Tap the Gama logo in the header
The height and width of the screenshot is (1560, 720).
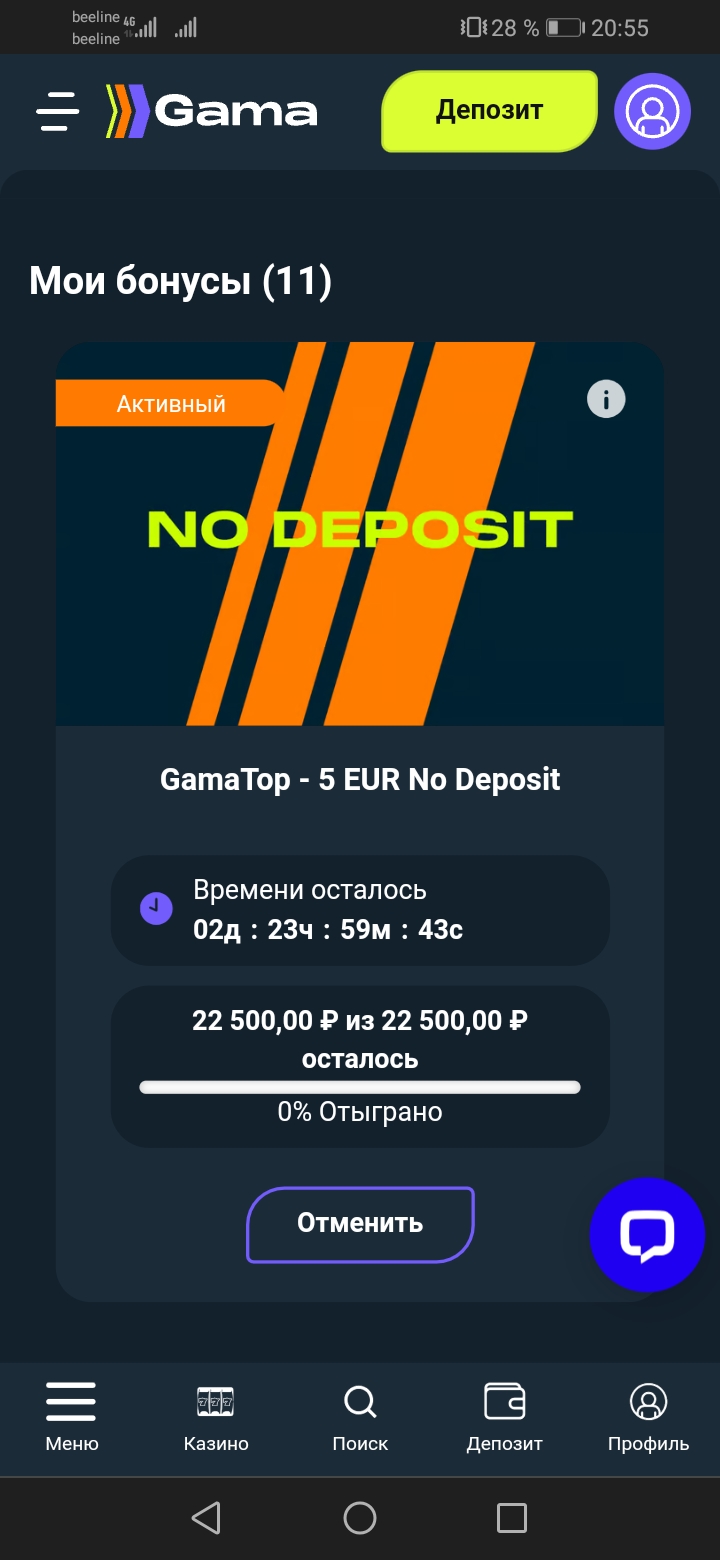(212, 111)
